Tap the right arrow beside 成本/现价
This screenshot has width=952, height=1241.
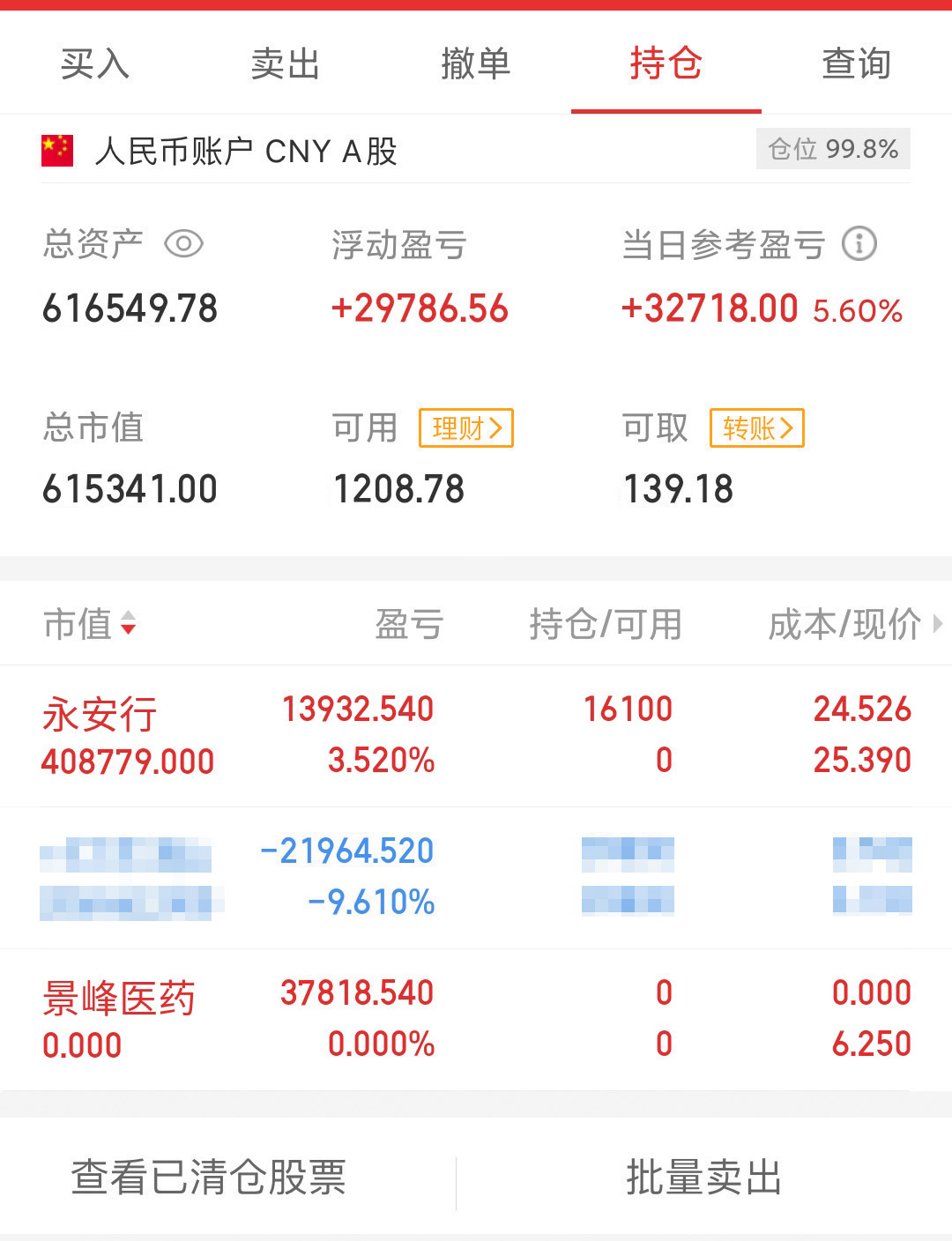tap(939, 624)
